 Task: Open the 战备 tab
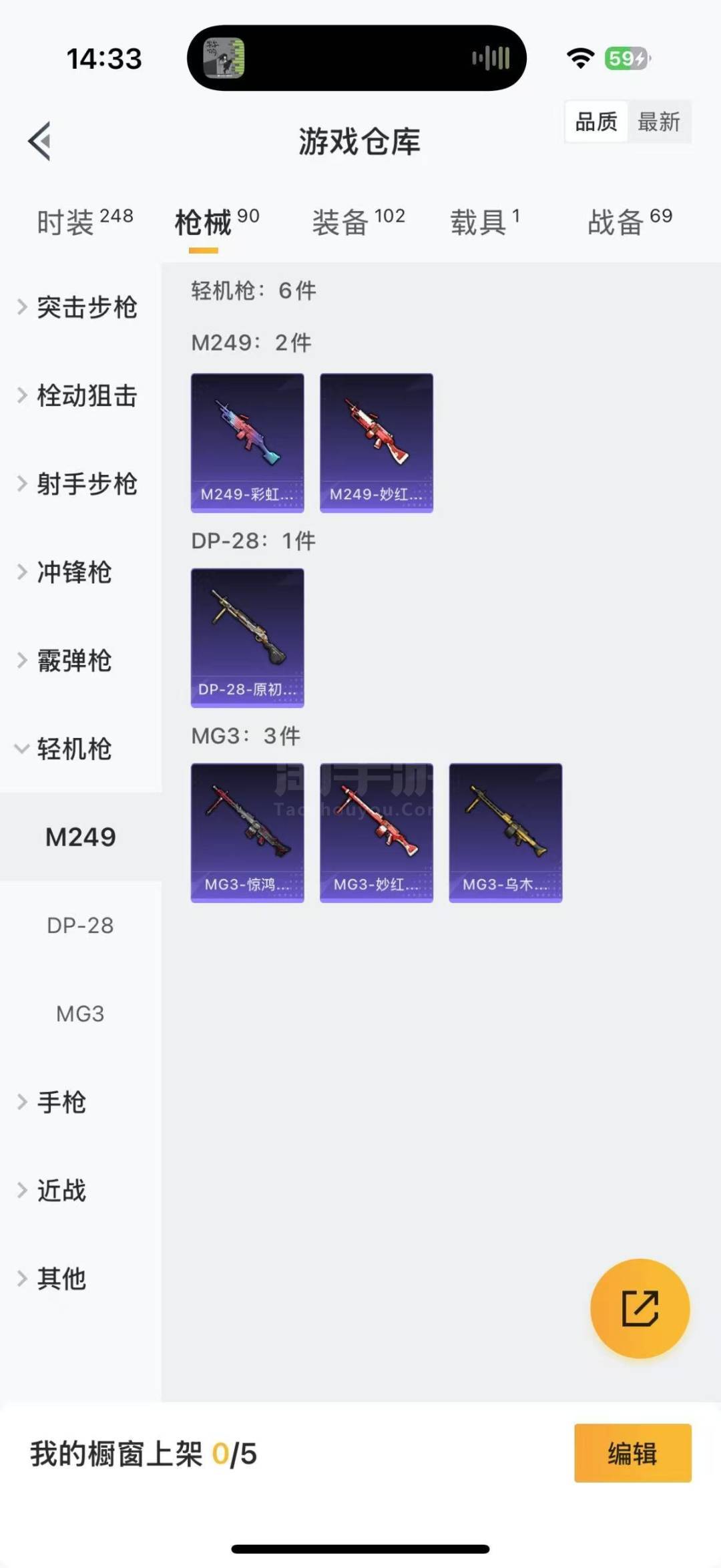point(629,222)
